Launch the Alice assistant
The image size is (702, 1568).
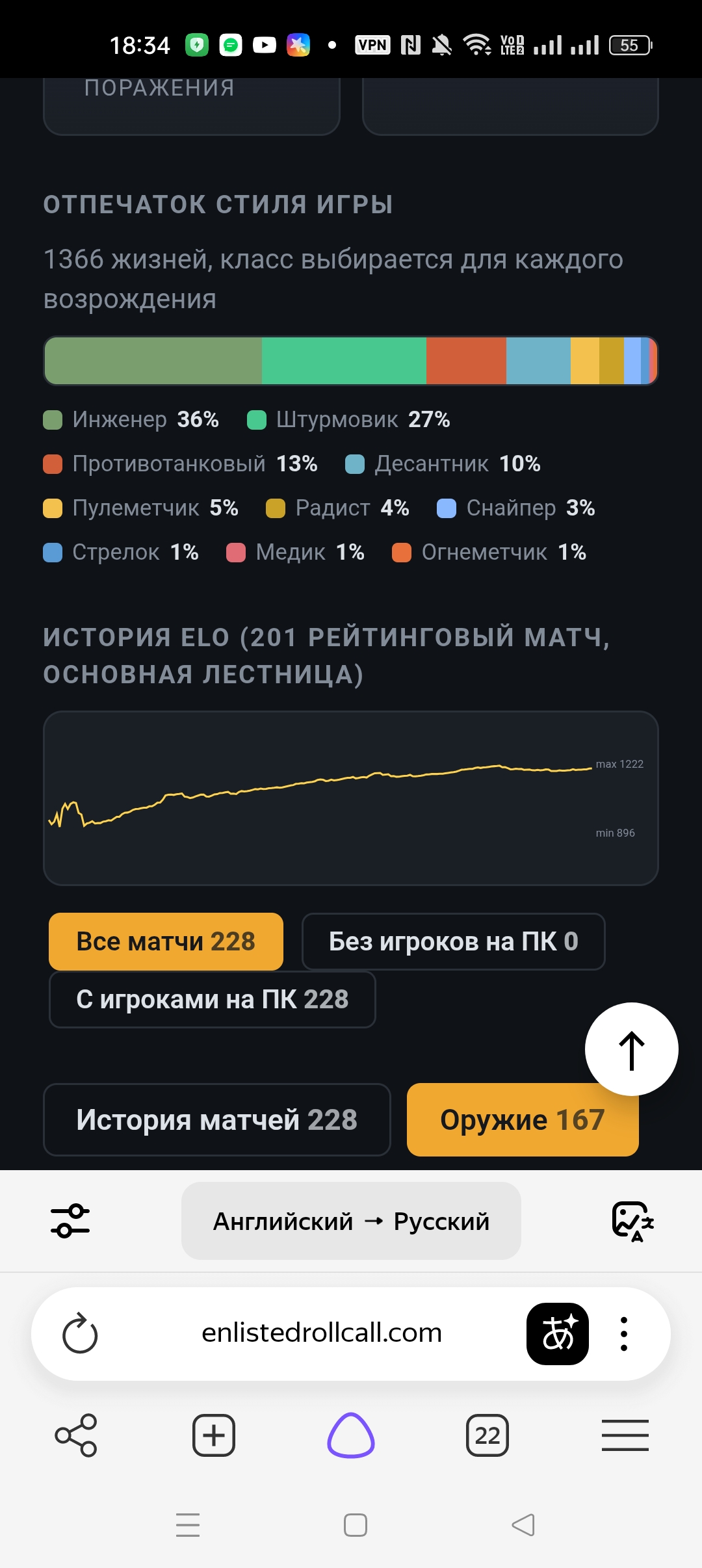(x=351, y=1435)
